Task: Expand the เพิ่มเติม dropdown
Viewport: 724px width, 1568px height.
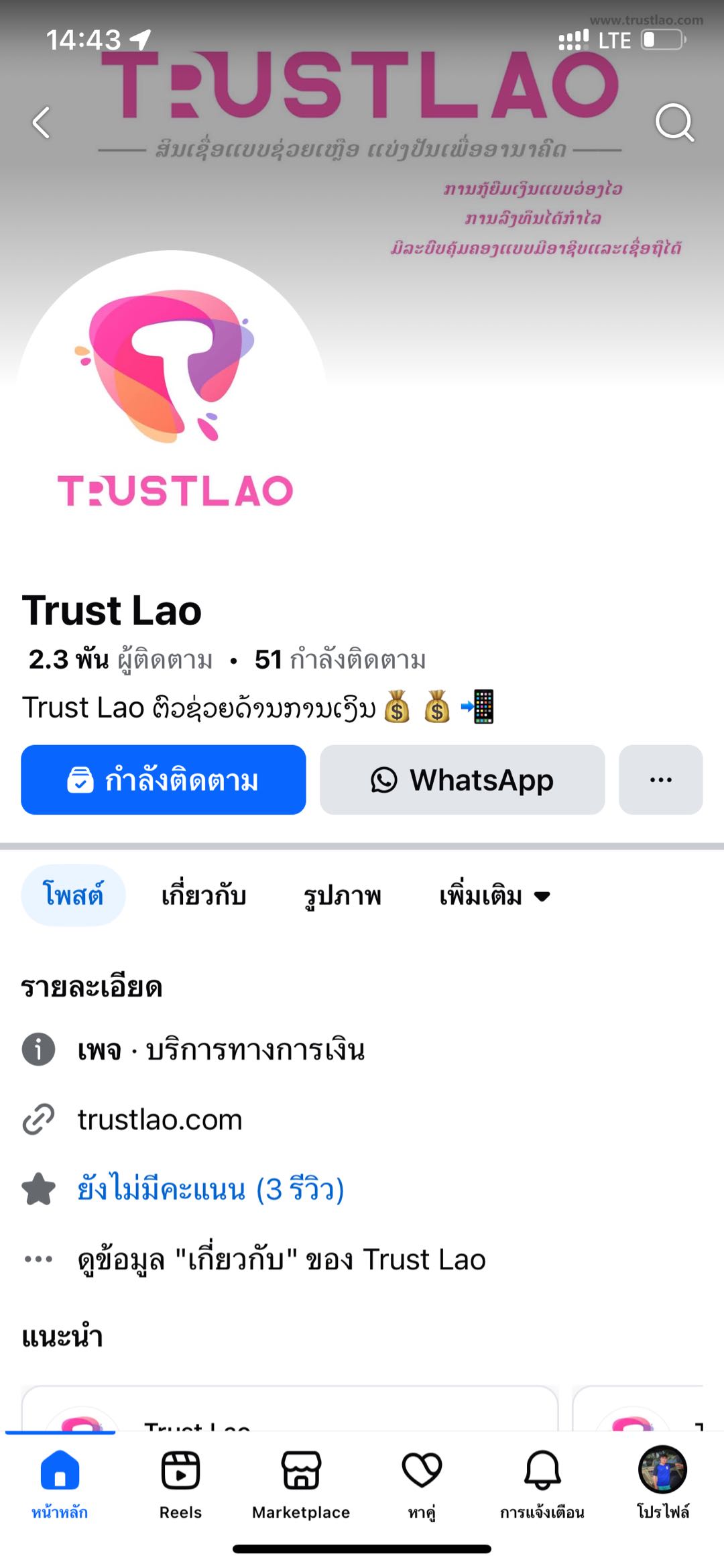Action: pos(495,895)
